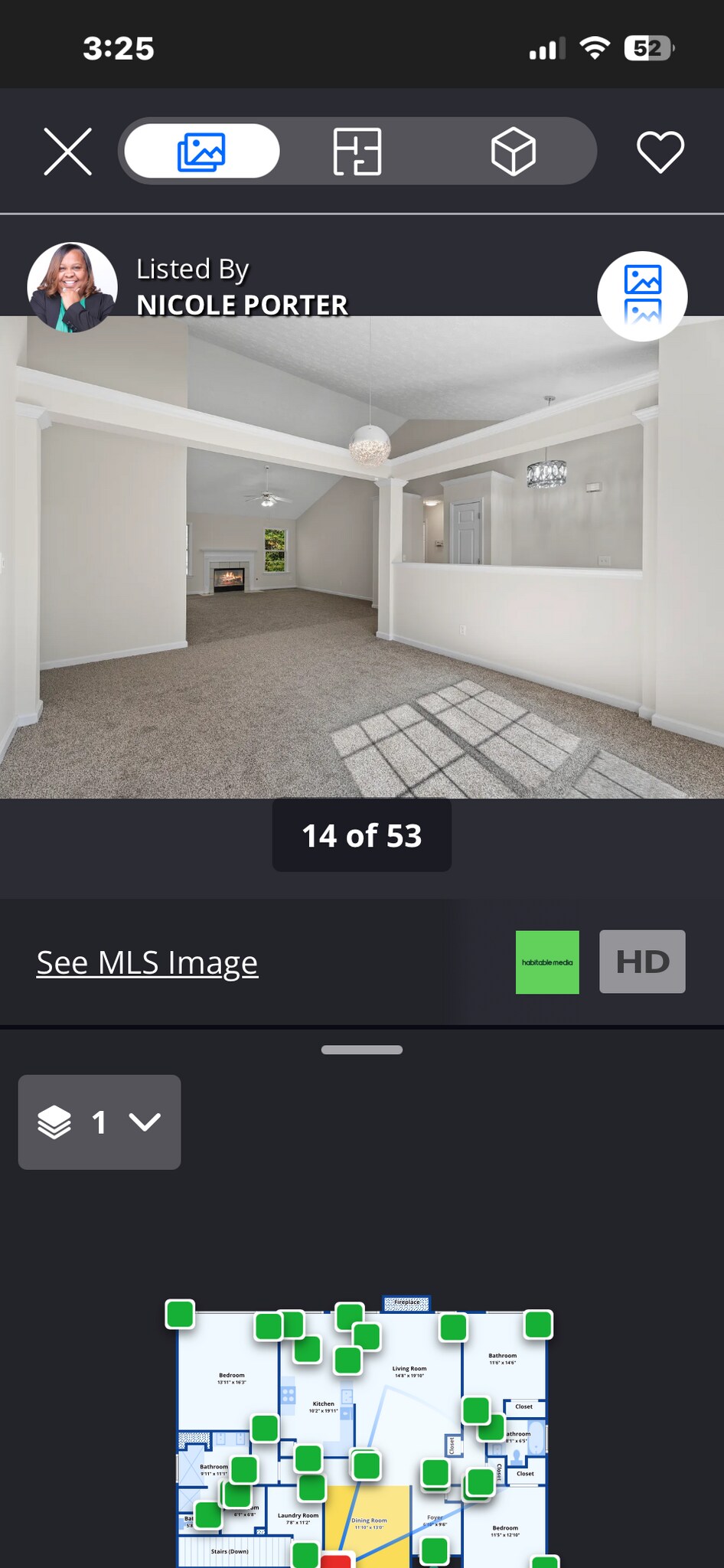Expand the floor level dropdown

[99, 1122]
